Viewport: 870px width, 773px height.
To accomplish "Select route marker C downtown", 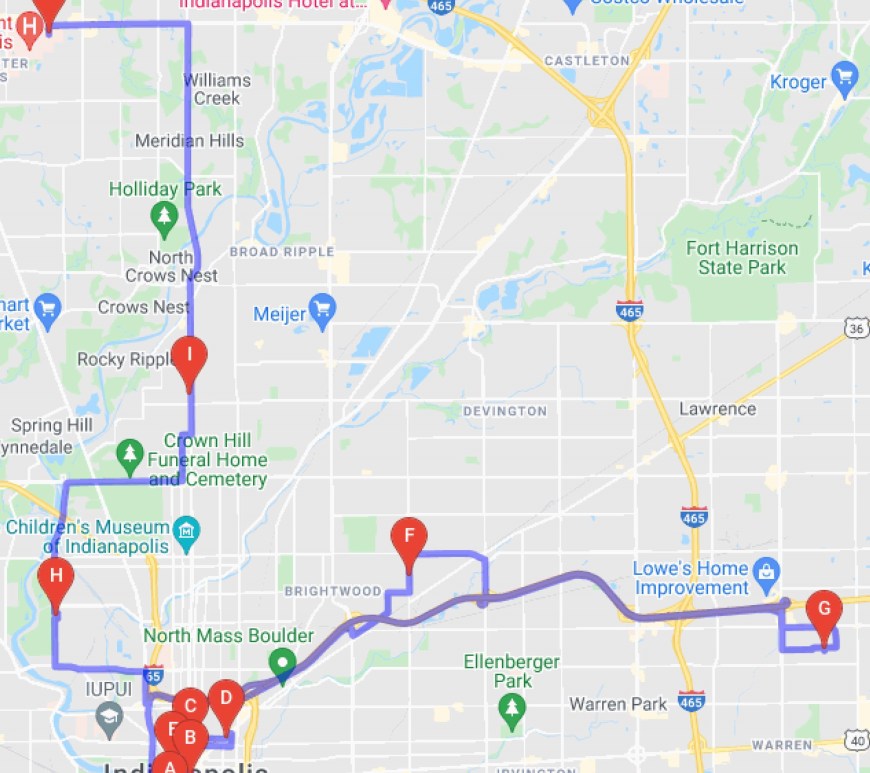I will (190, 706).
